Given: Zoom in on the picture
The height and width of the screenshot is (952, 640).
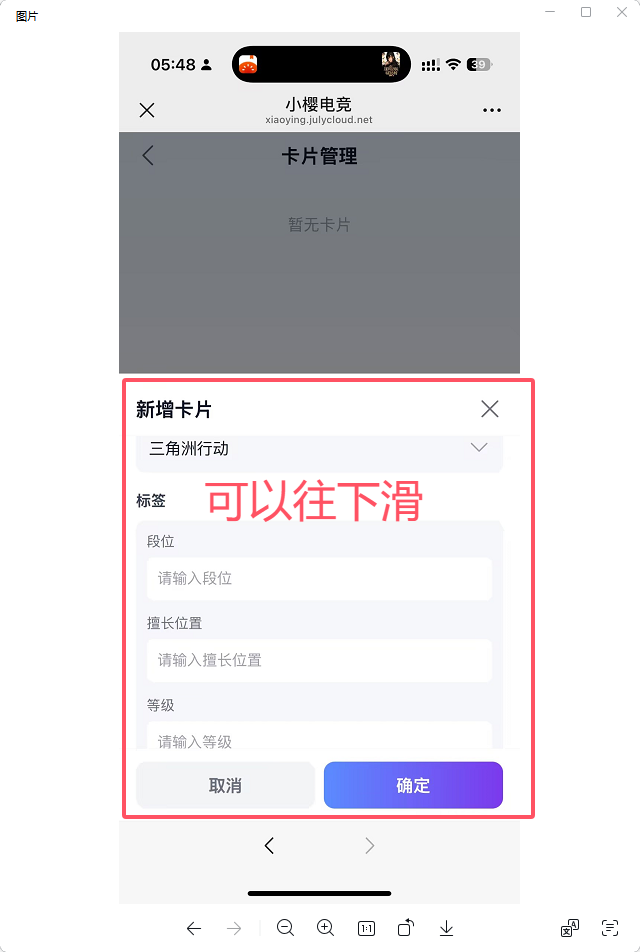Looking at the screenshot, I should [325, 928].
